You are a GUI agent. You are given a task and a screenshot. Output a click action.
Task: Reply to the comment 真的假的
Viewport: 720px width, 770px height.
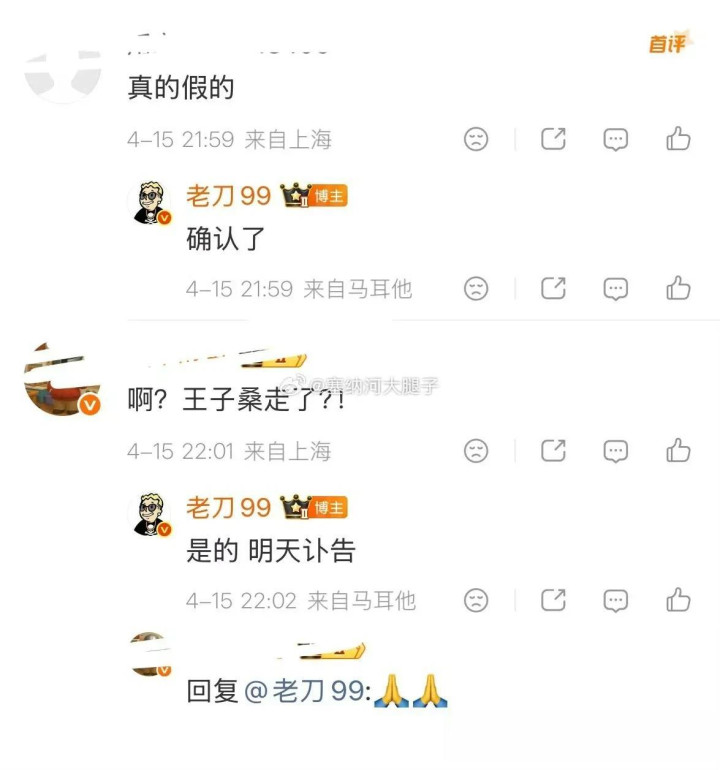coord(615,139)
